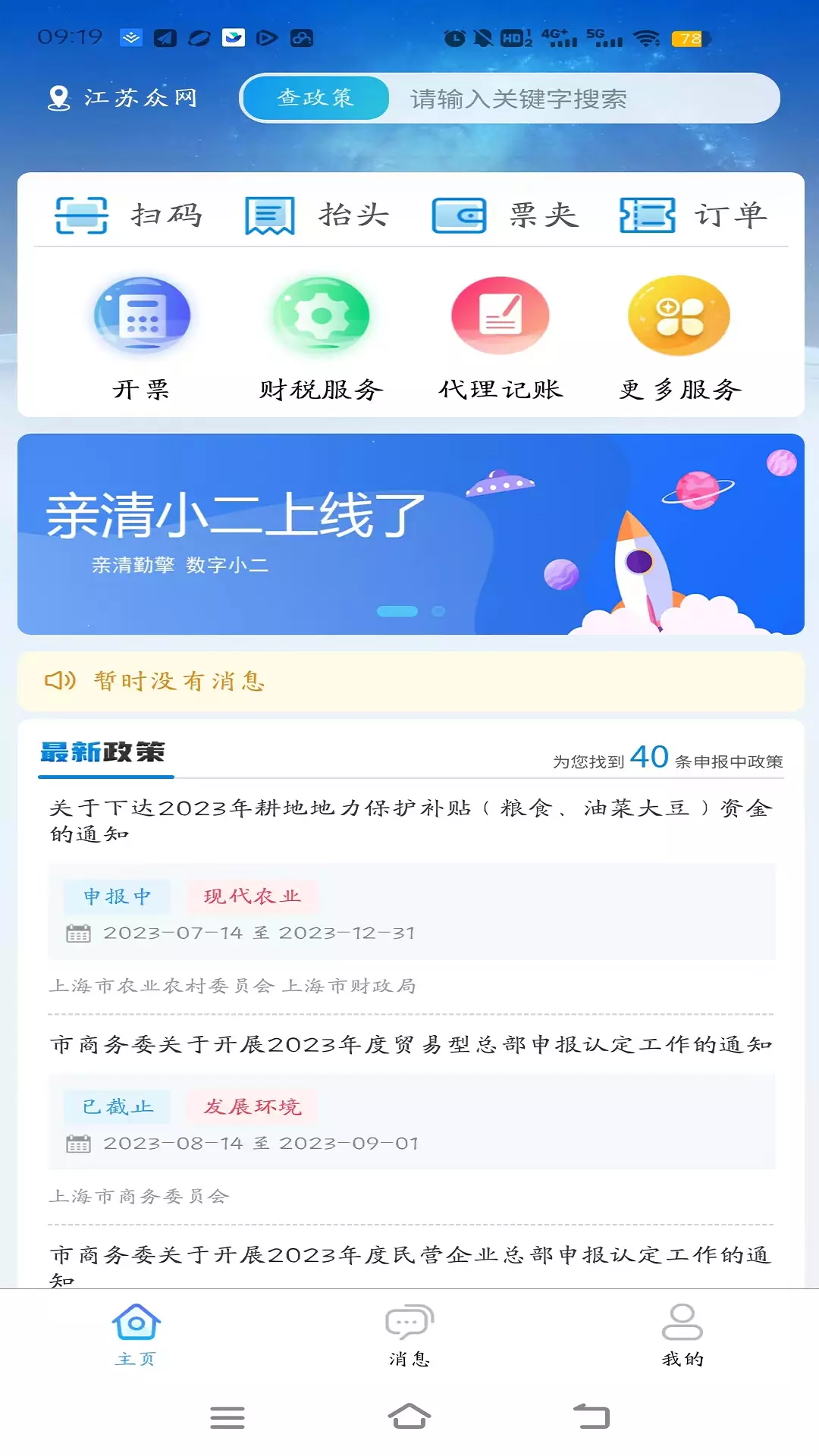Switch to the 消息 tab
This screenshot has width=819, height=1456.
pyautogui.click(x=409, y=1336)
